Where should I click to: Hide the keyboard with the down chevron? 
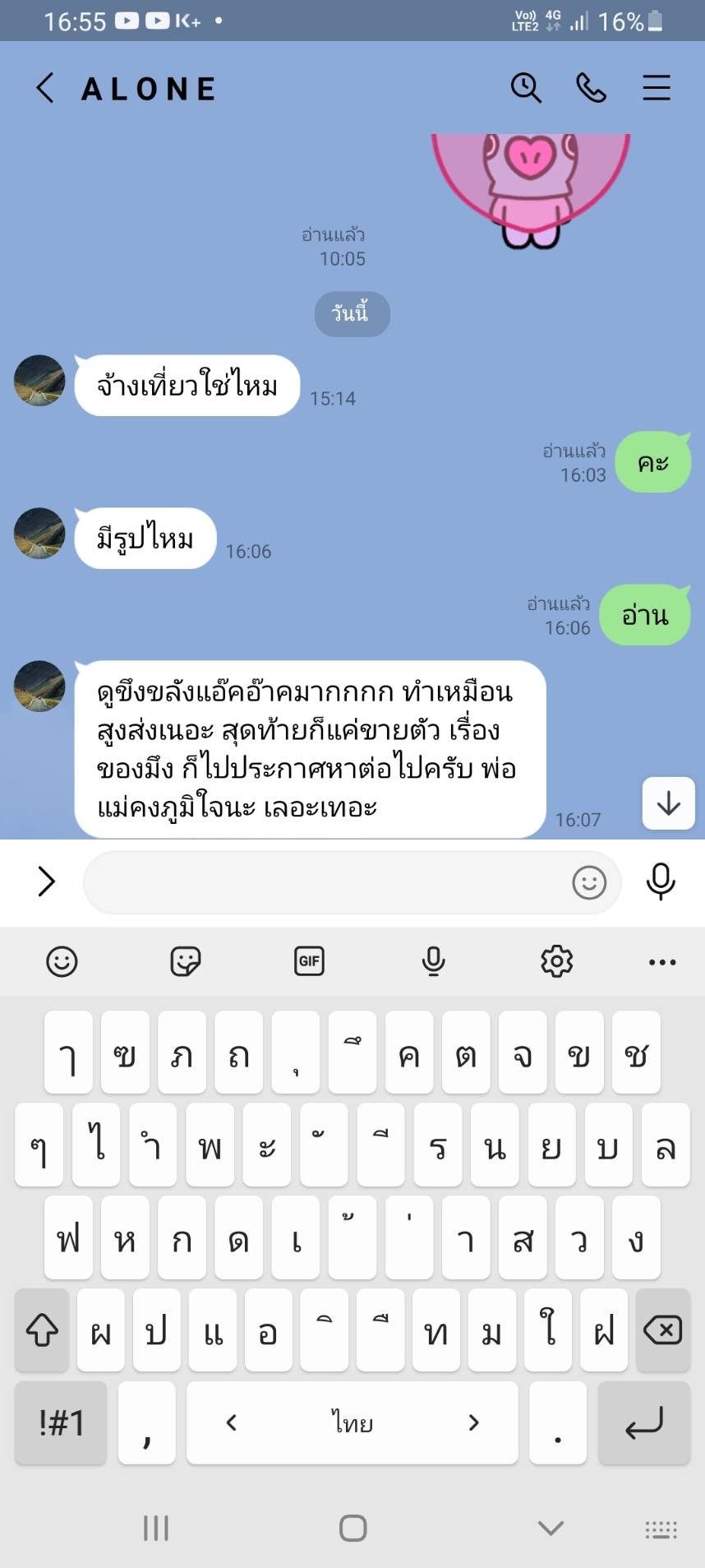[551, 1529]
